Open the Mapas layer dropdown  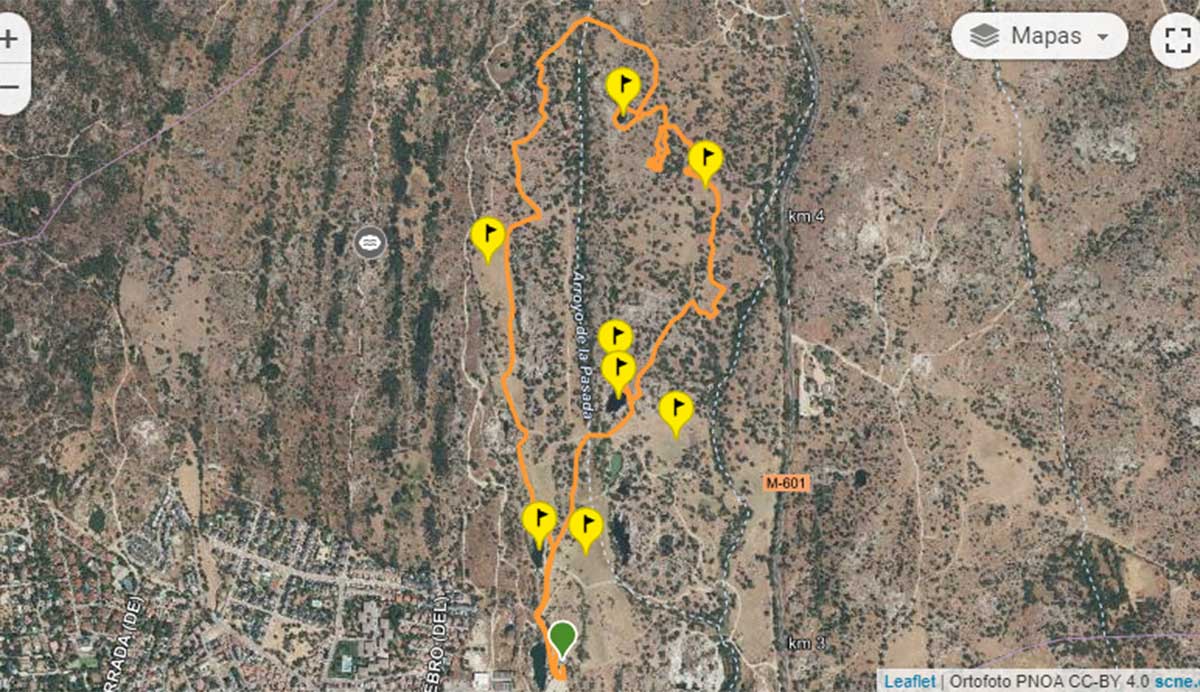1039,36
